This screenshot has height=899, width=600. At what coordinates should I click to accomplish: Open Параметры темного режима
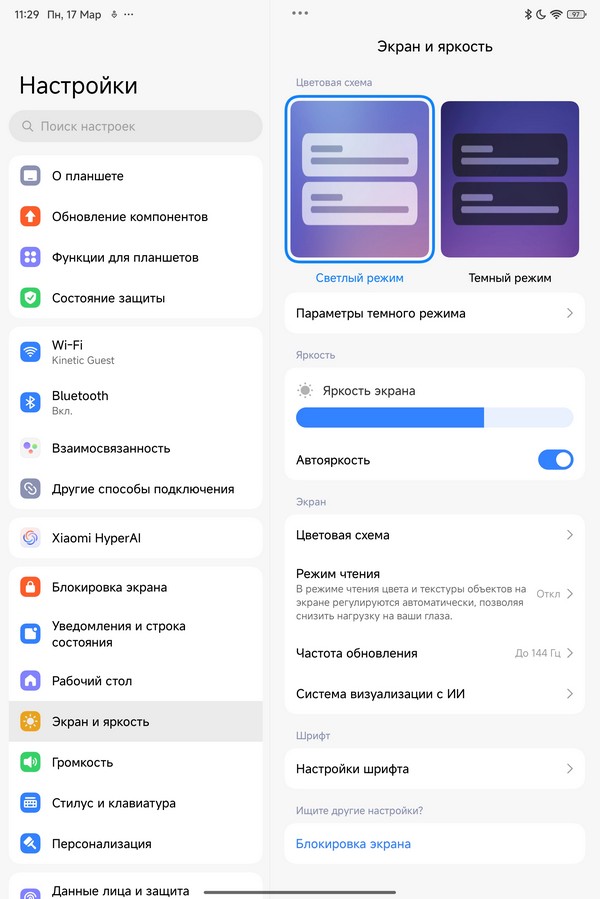[x=434, y=313]
